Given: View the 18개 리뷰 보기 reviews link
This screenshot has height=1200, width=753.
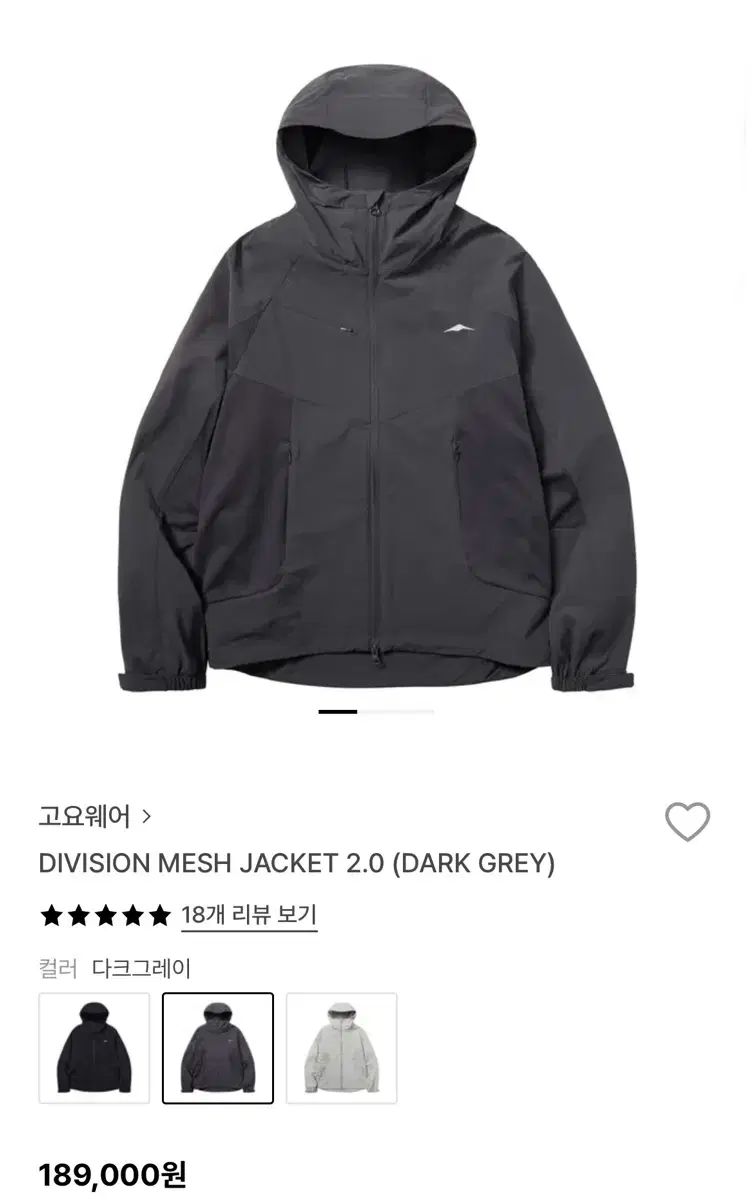Looking at the screenshot, I should (x=249, y=915).
